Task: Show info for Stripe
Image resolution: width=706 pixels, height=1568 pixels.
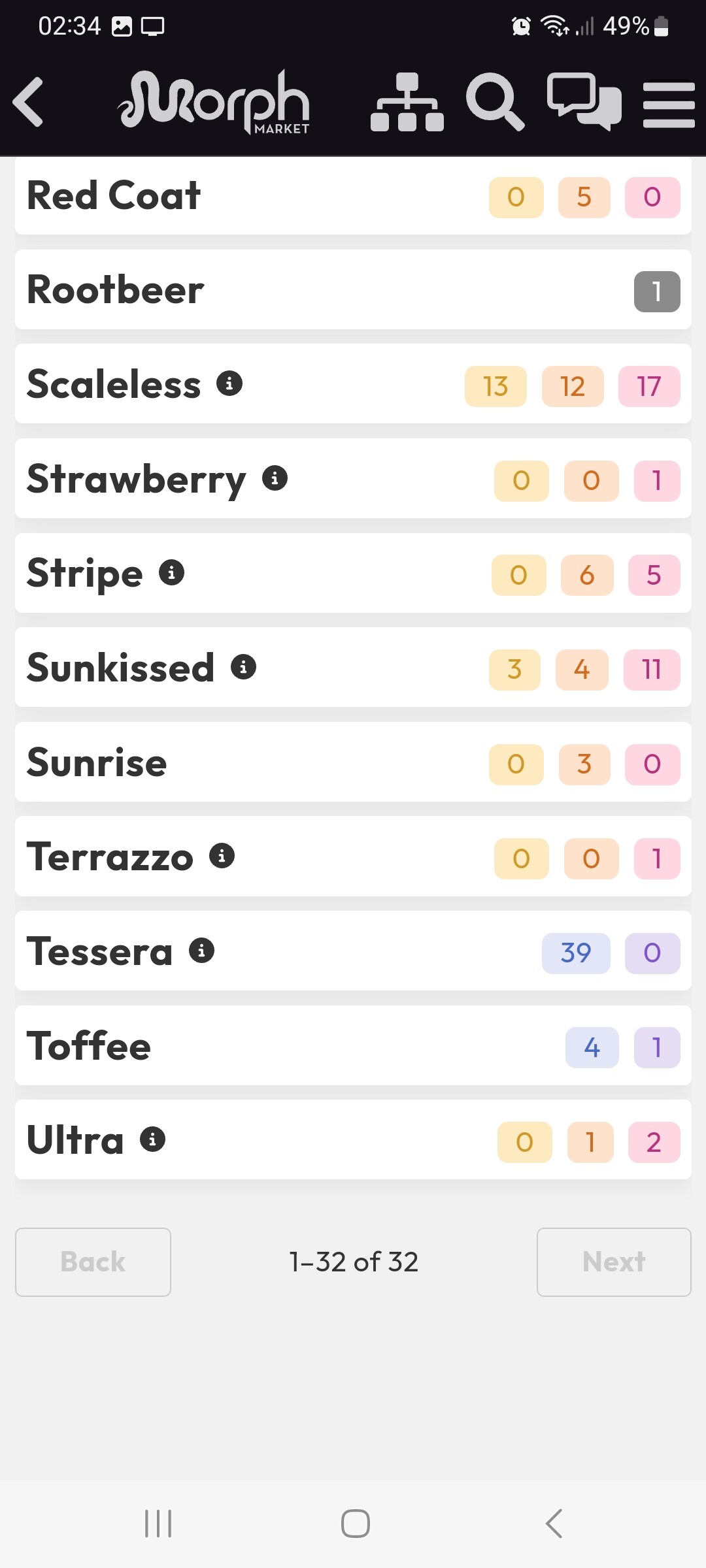Action: pos(172,573)
